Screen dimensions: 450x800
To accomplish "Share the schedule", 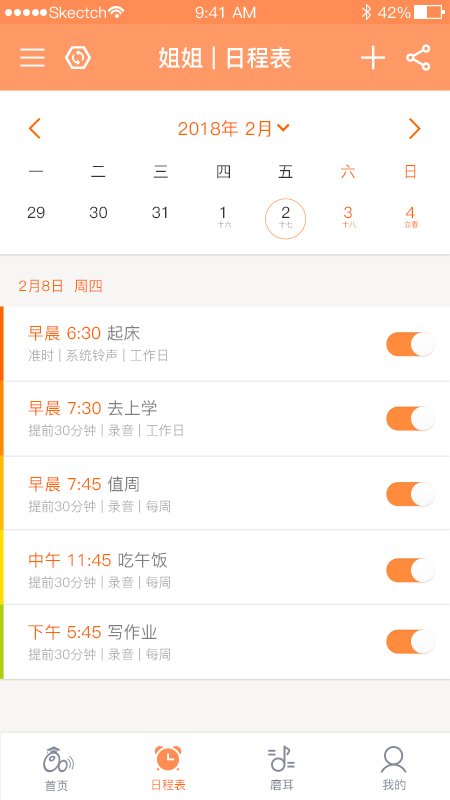I will click(418, 58).
